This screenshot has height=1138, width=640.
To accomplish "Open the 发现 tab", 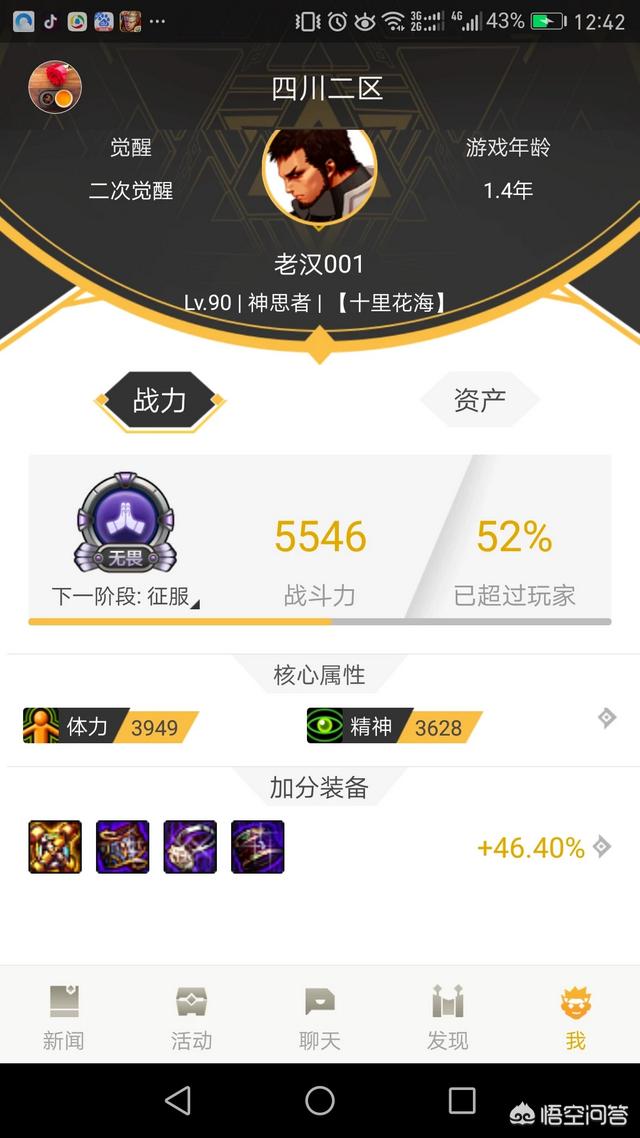I will point(448,1017).
